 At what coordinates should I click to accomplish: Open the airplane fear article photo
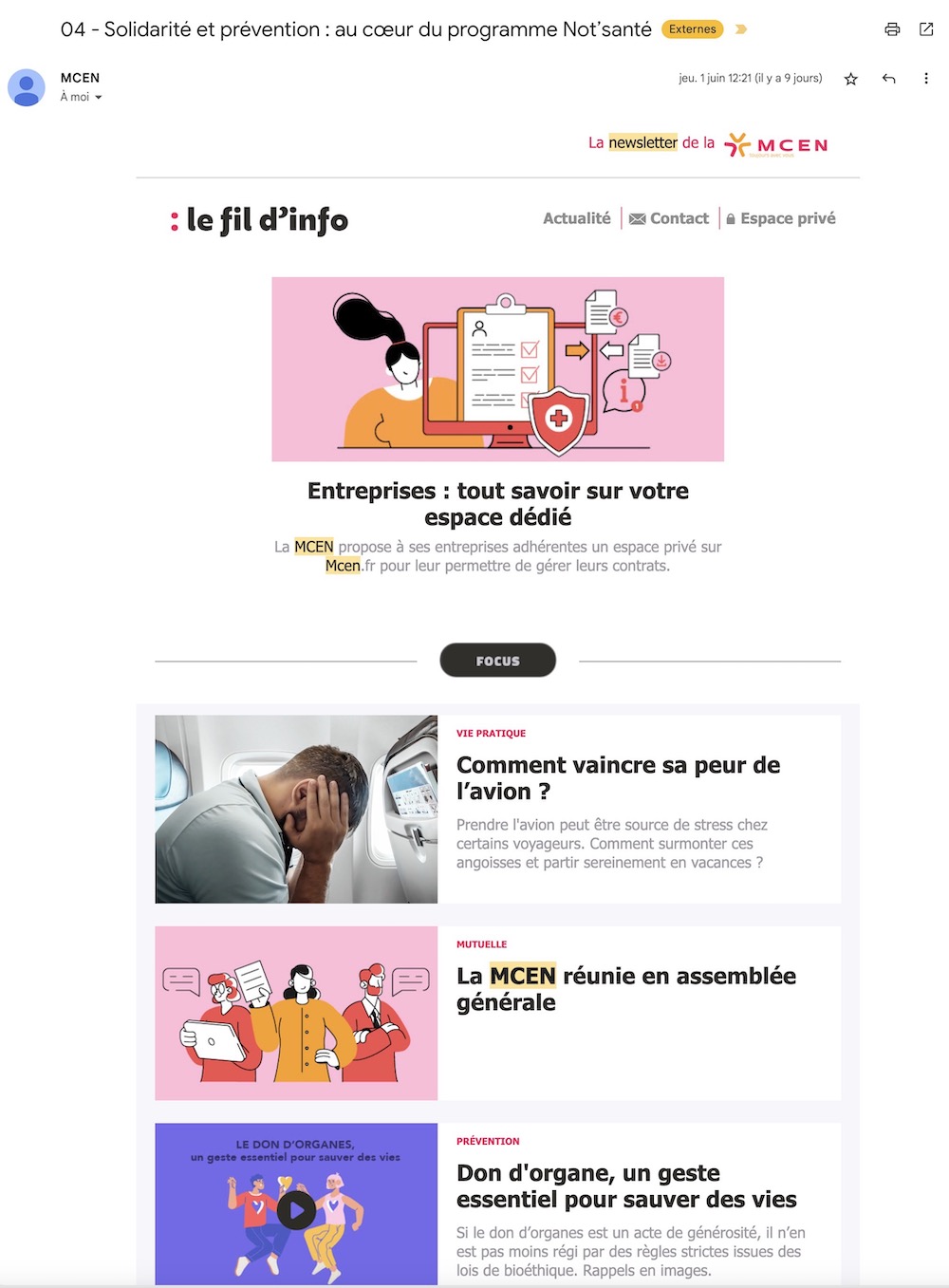296,809
